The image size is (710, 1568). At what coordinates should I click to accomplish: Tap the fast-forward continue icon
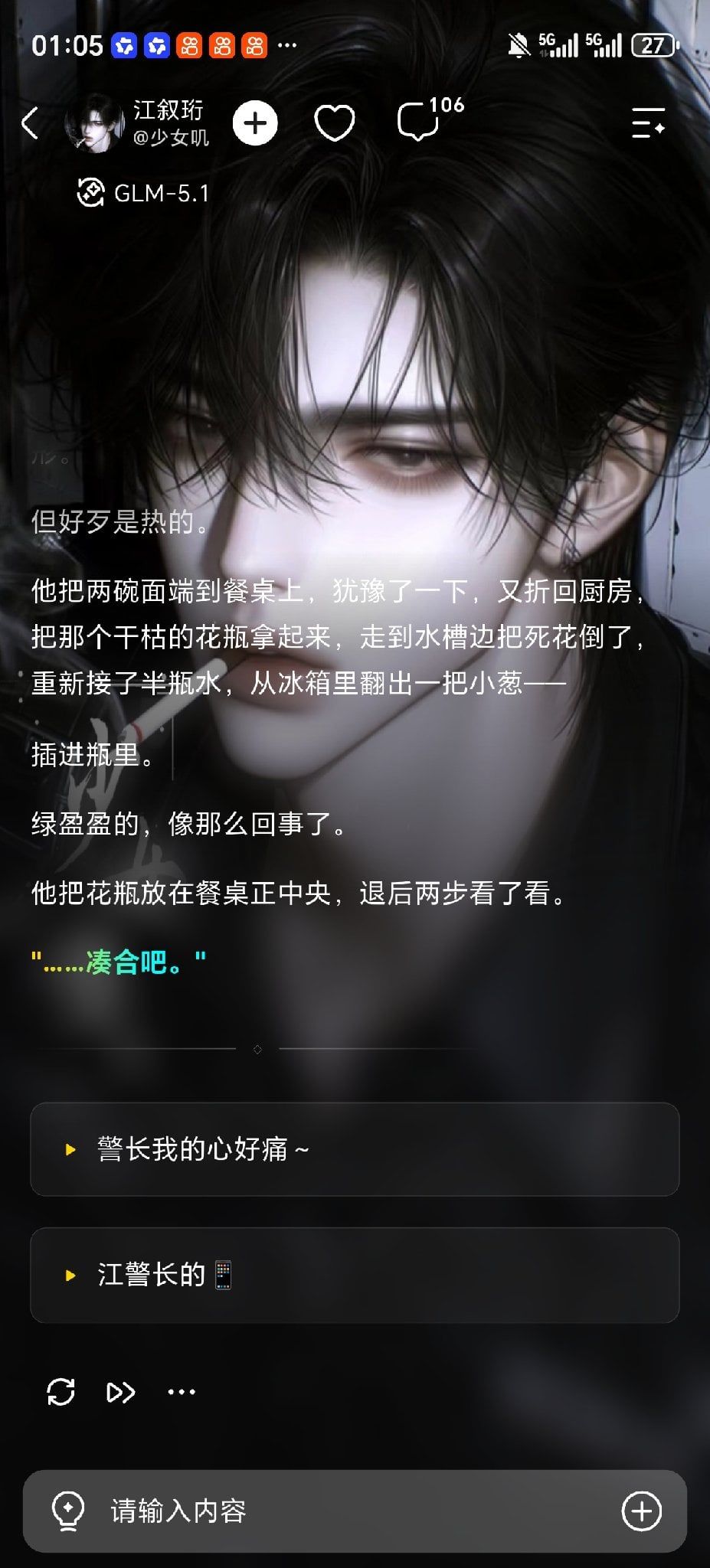click(120, 1392)
